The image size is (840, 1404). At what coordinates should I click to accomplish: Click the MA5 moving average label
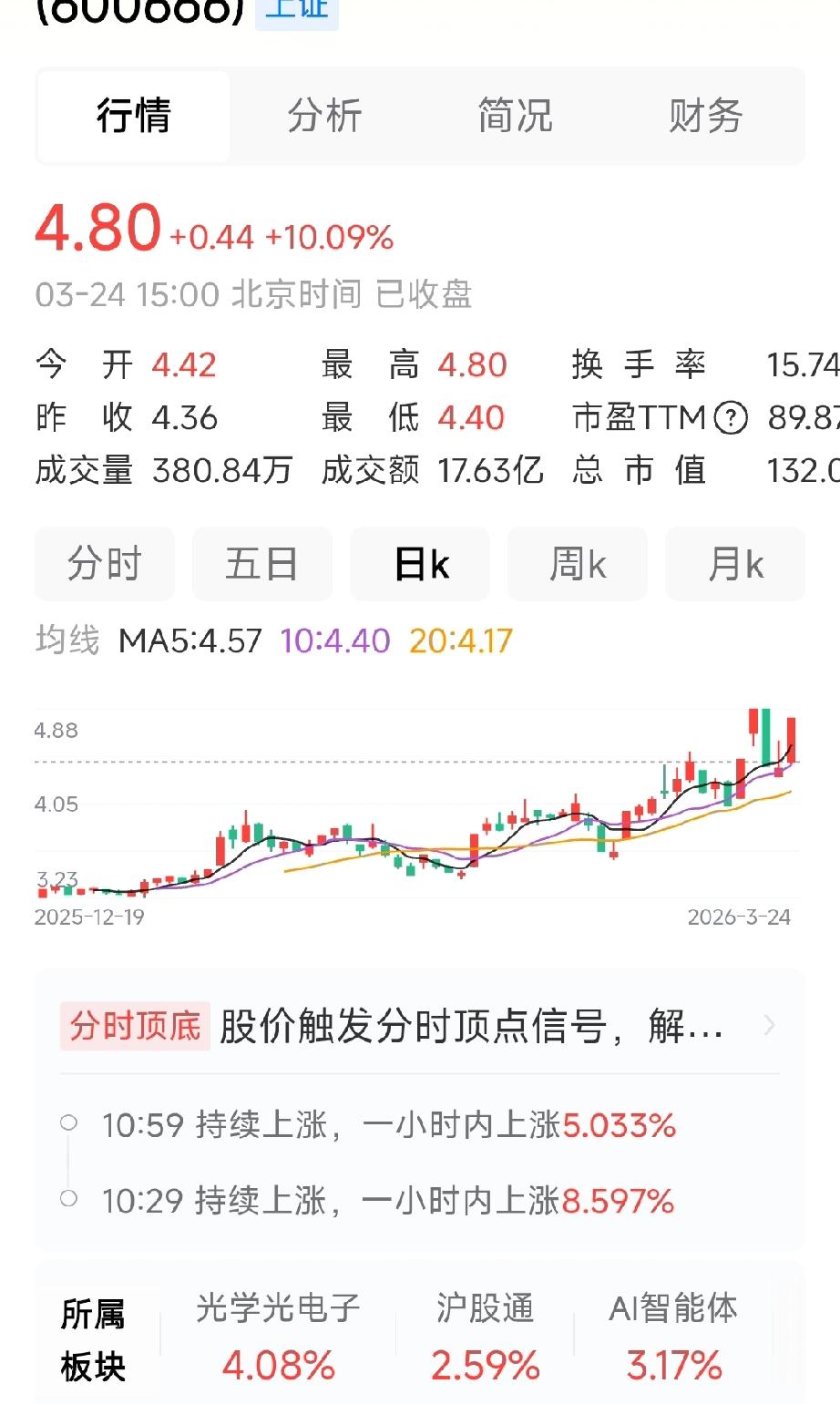(x=188, y=641)
